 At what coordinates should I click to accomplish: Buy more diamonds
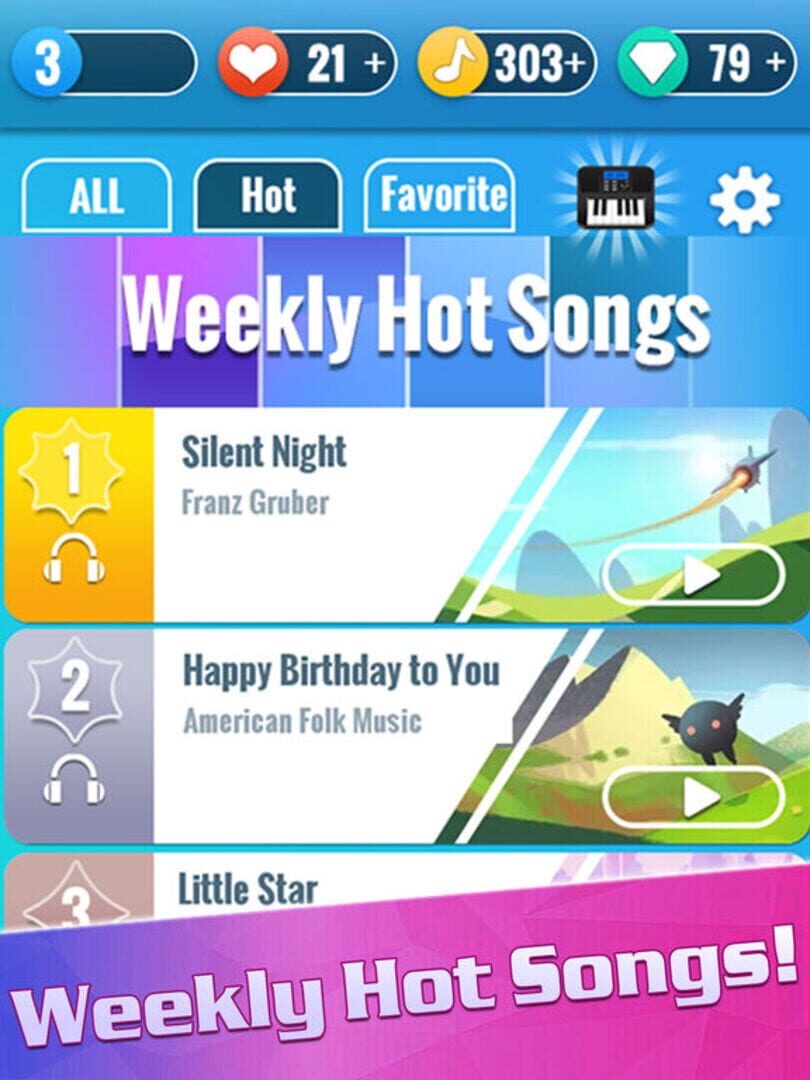pos(775,64)
